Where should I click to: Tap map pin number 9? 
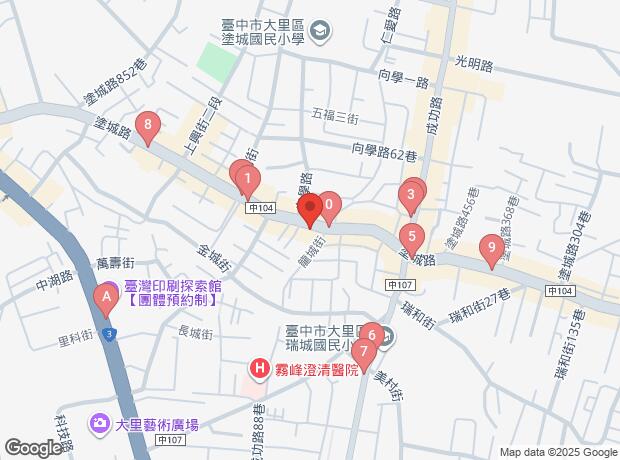click(x=490, y=248)
